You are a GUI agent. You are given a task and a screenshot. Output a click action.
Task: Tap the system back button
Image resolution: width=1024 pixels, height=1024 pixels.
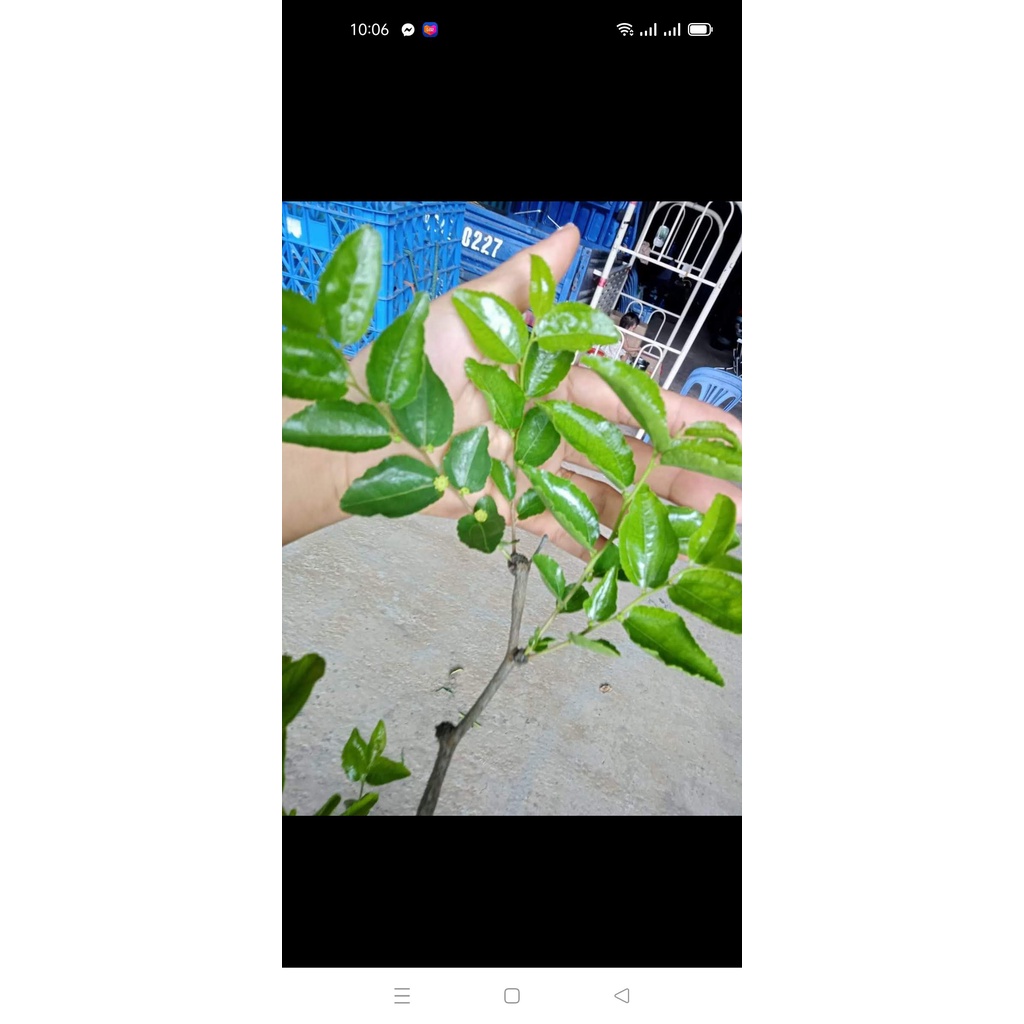pos(621,995)
